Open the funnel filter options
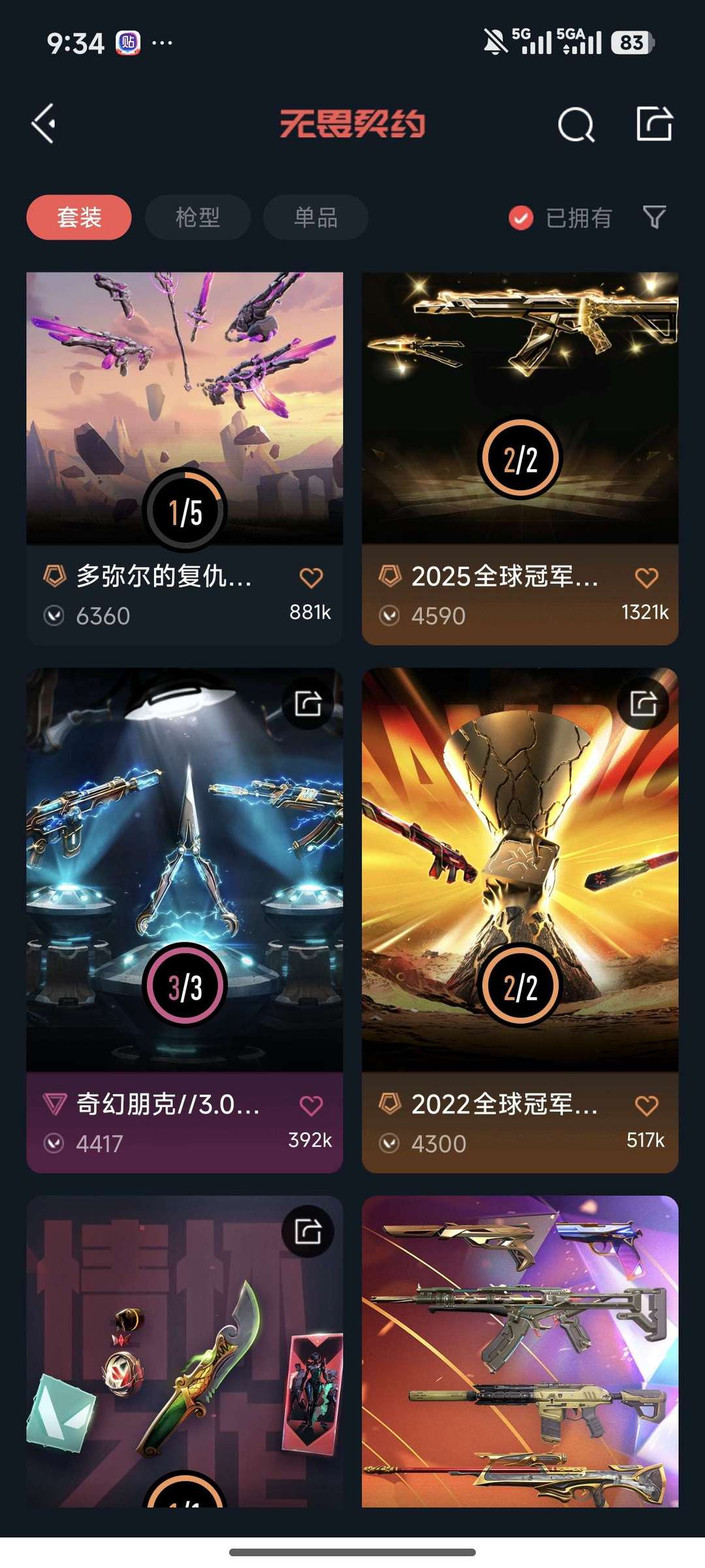Screen dimensions: 705x1568 click(x=654, y=217)
